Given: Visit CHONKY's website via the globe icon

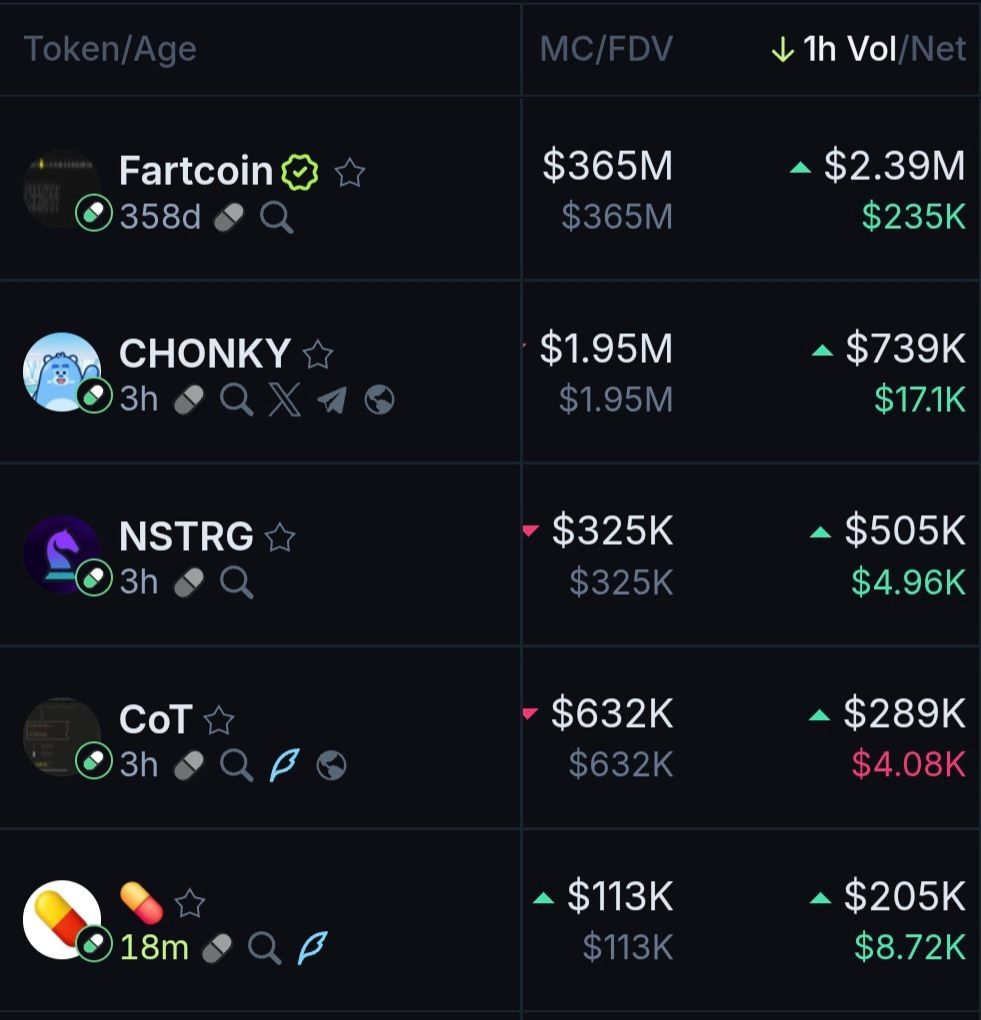Looking at the screenshot, I should pyautogui.click(x=379, y=400).
